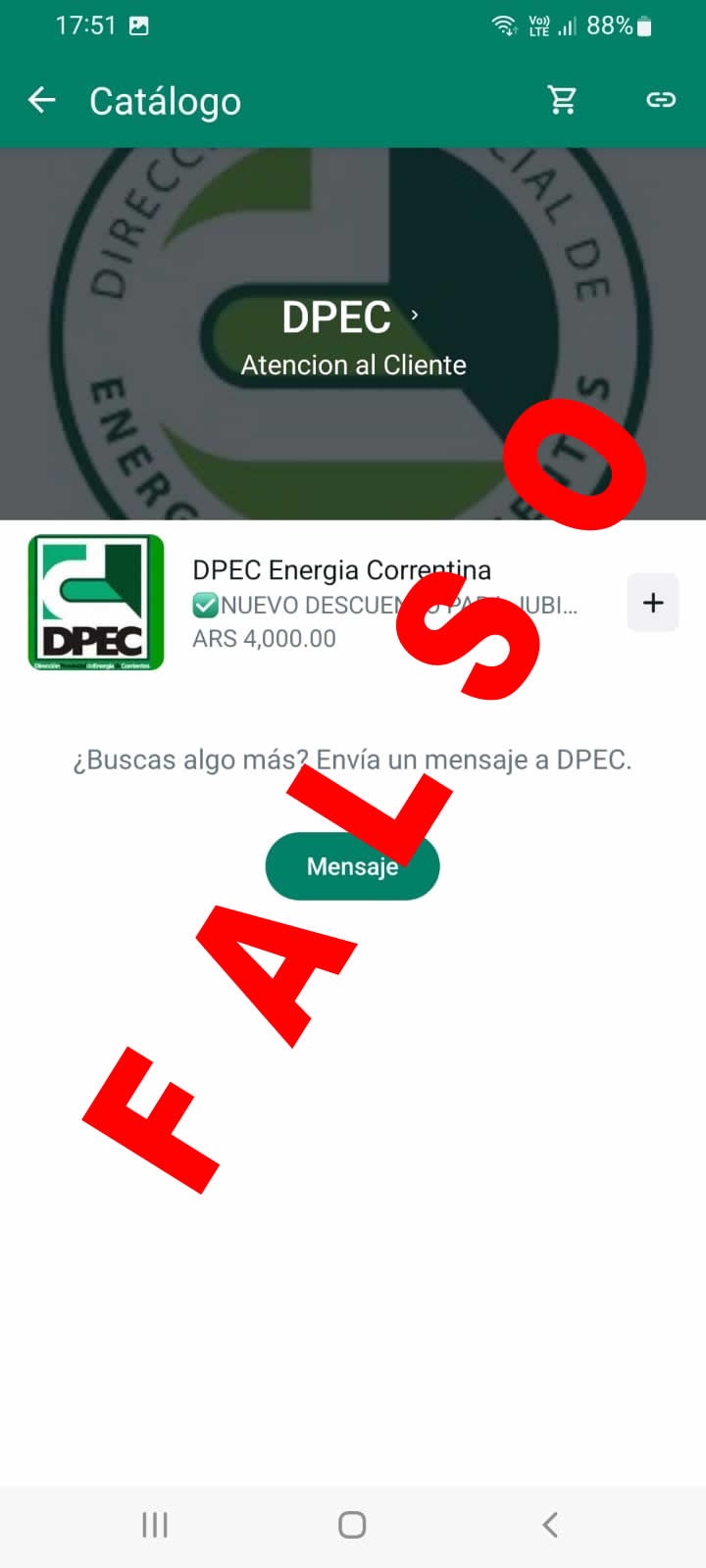Show recent apps
This screenshot has height=1568, width=706.
(155, 1524)
